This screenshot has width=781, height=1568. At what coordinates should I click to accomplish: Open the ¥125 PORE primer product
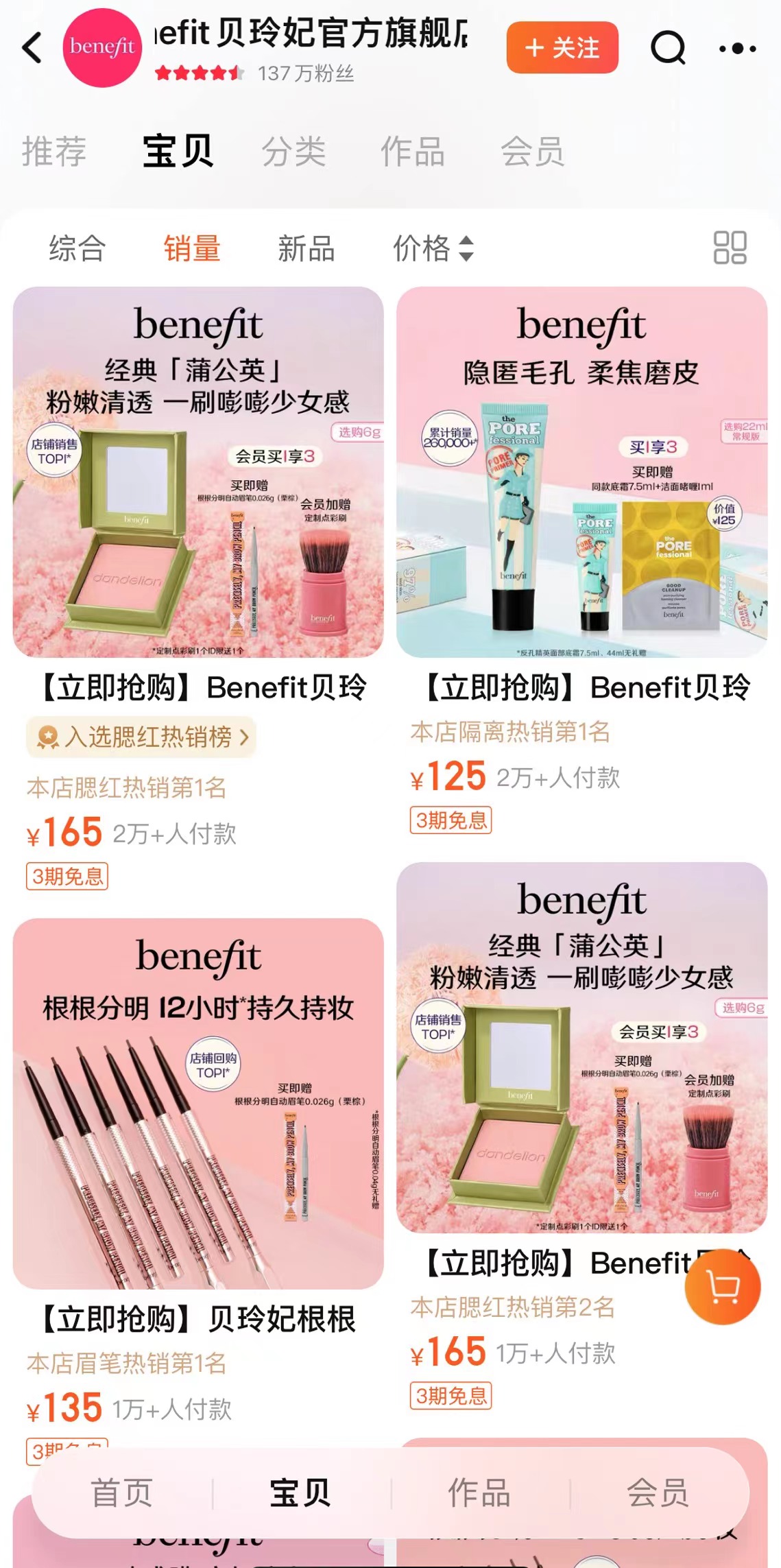point(581,472)
